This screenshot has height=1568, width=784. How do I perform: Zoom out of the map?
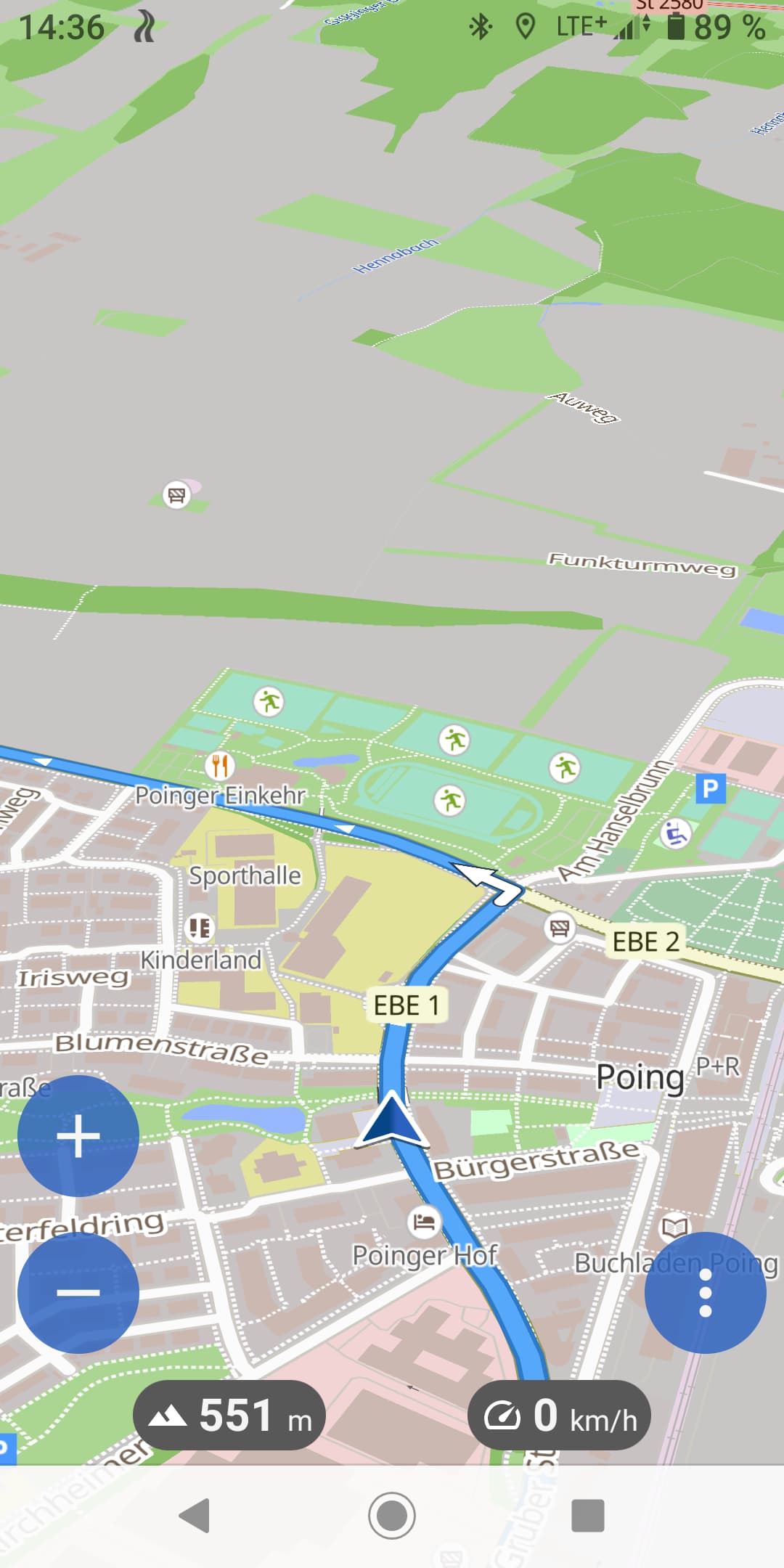[78, 1293]
